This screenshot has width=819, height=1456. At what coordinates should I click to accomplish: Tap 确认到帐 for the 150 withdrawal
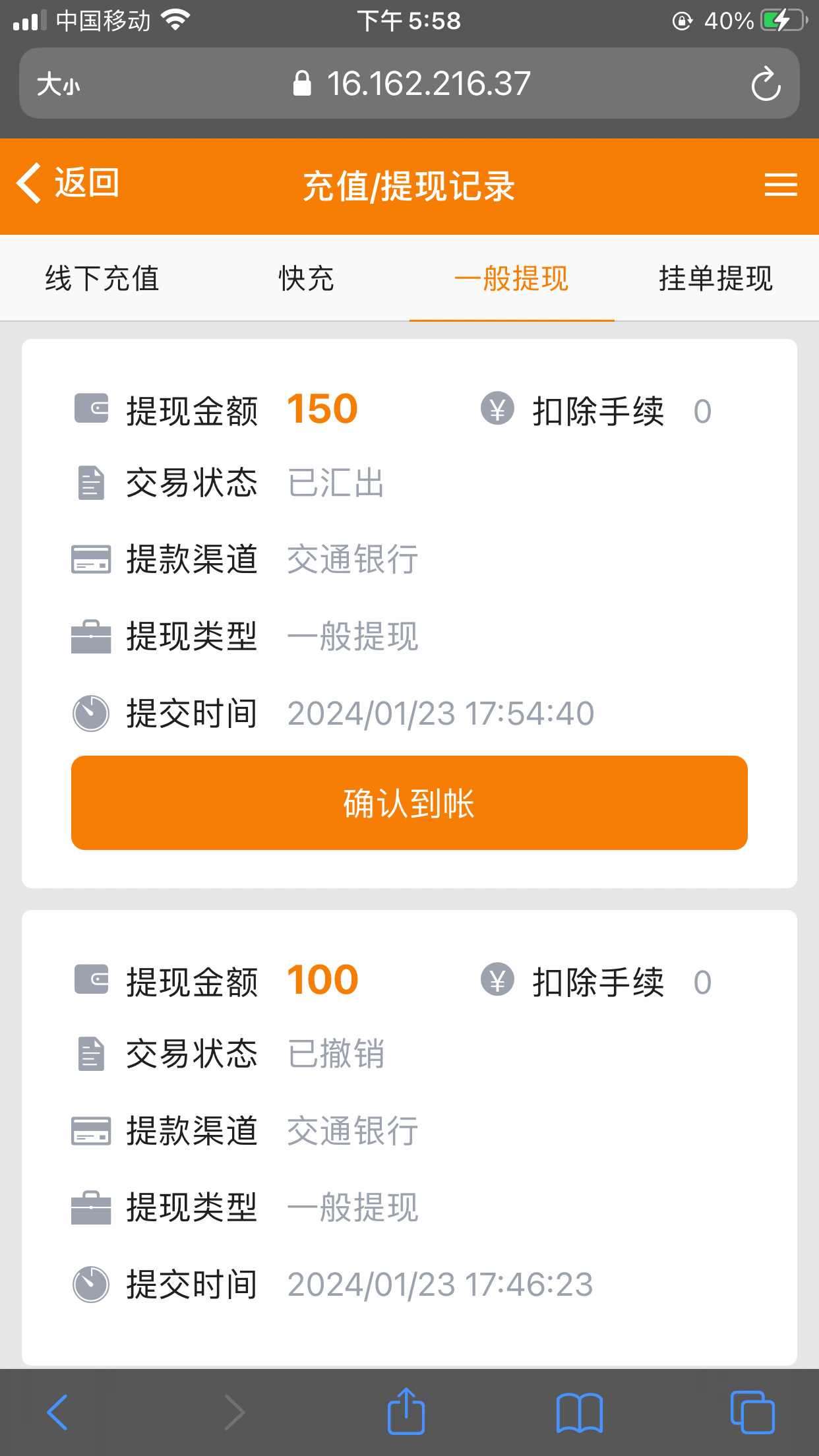pos(409,803)
